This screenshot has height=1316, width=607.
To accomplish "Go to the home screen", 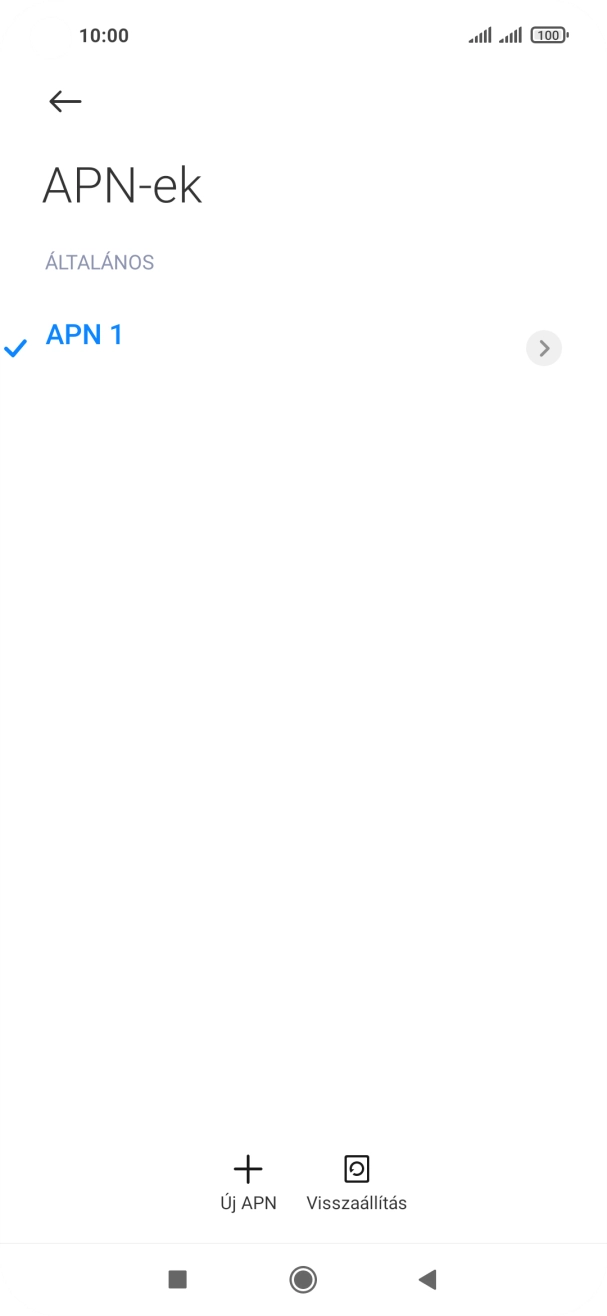I will coord(303,1278).
